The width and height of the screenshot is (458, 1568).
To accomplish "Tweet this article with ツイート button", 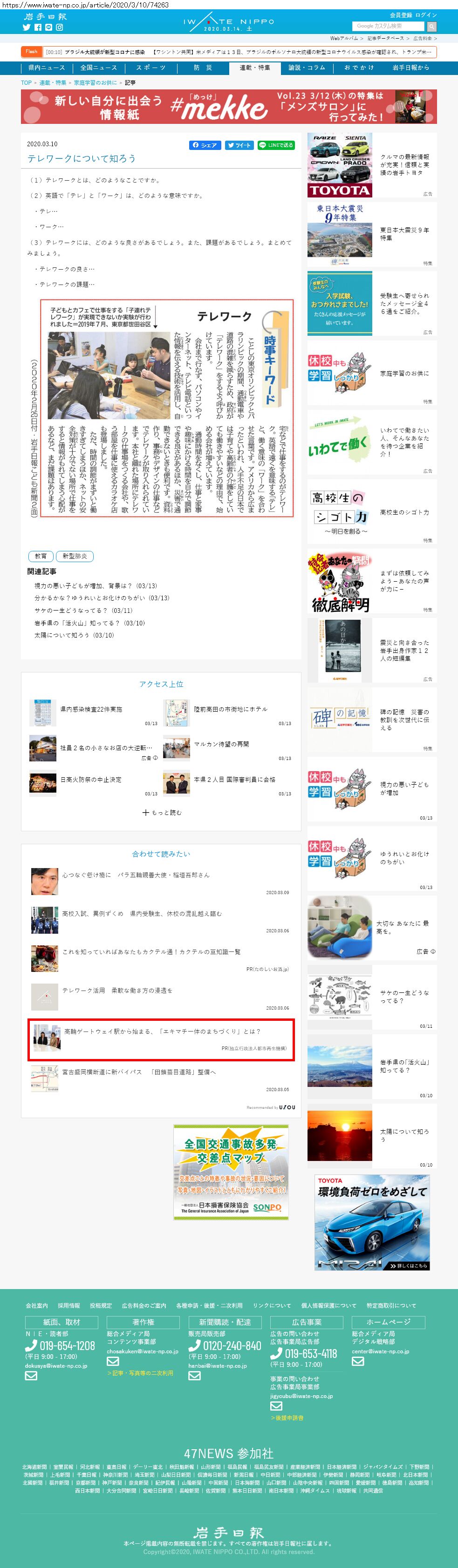I will pyautogui.click(x=239, y=145).
